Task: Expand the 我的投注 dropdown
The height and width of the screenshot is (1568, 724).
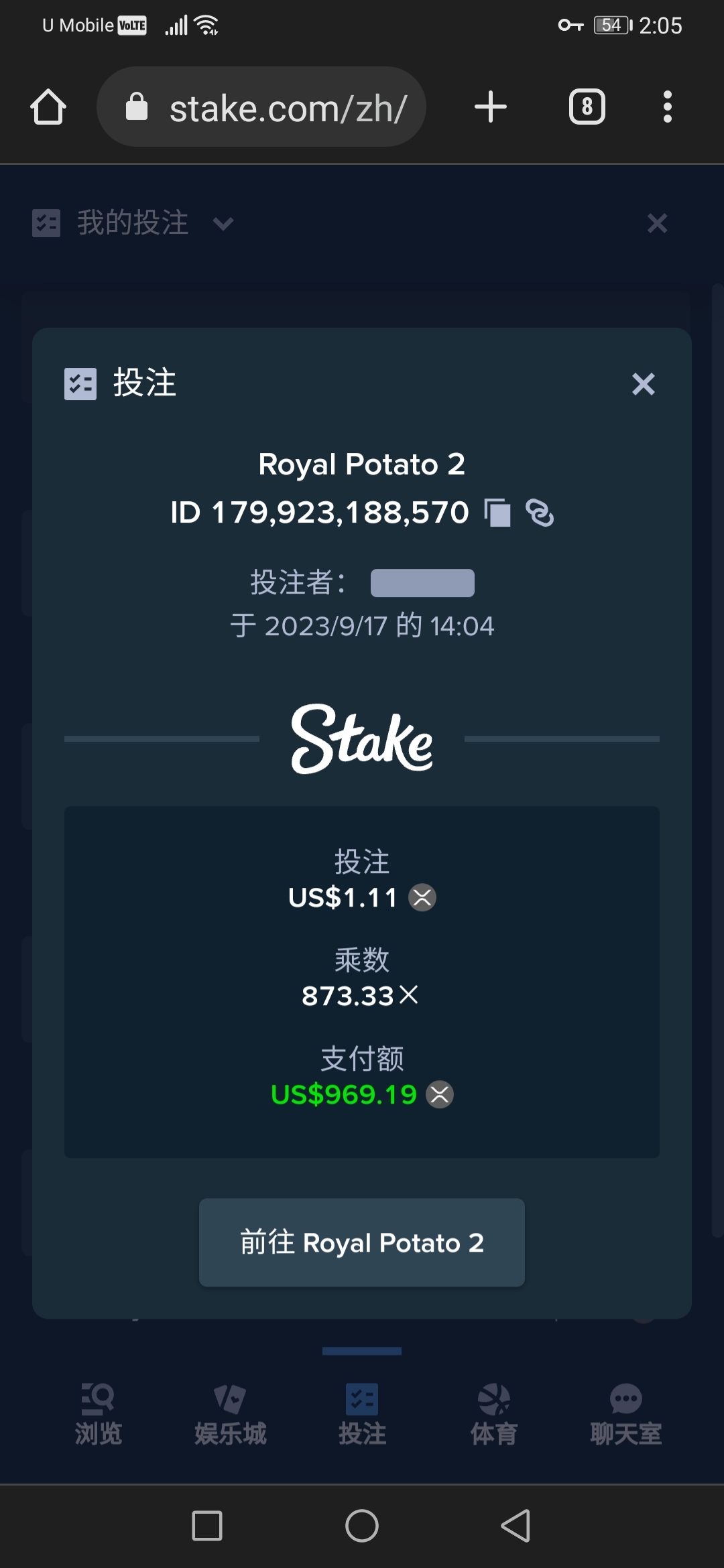Action: point(223,223)
